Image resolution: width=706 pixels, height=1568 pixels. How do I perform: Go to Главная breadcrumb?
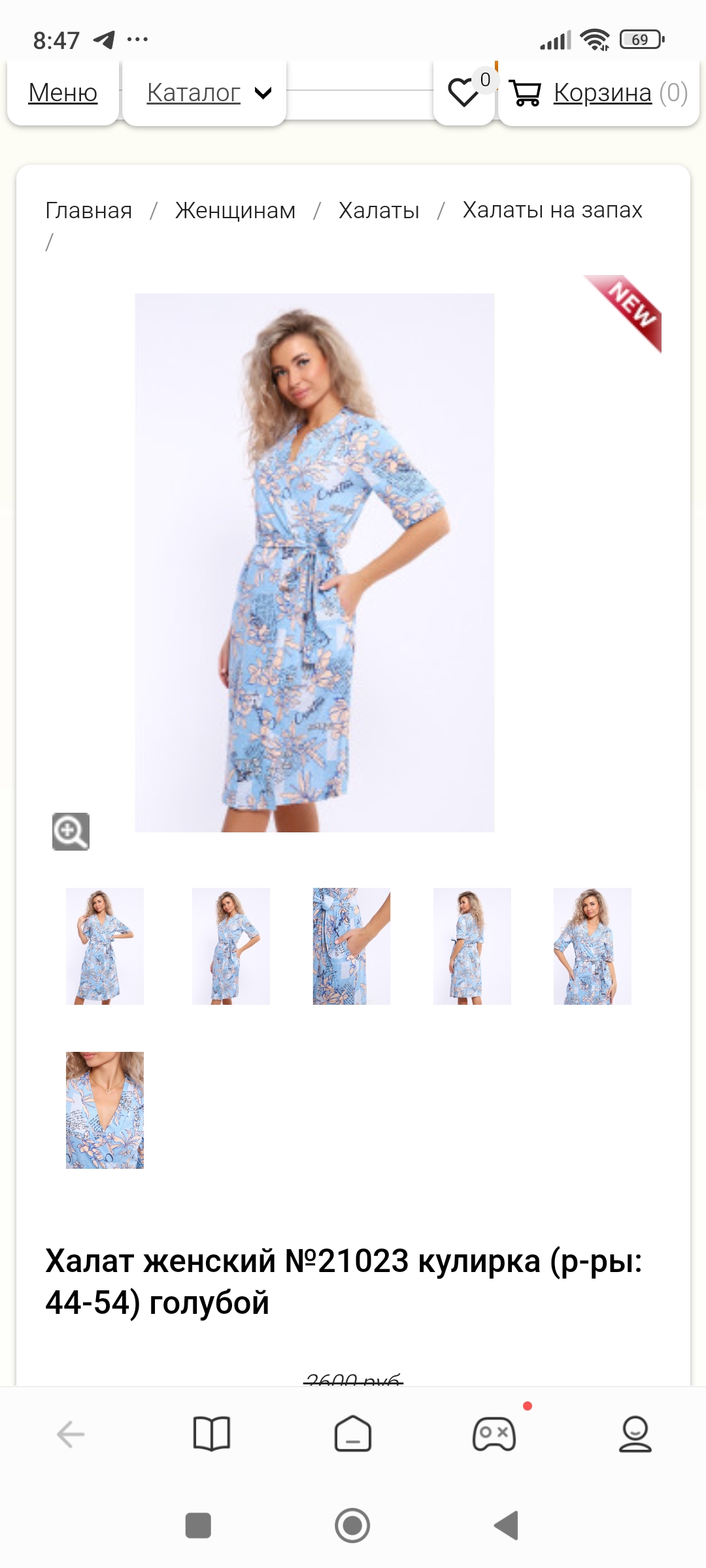pos(89,210)
